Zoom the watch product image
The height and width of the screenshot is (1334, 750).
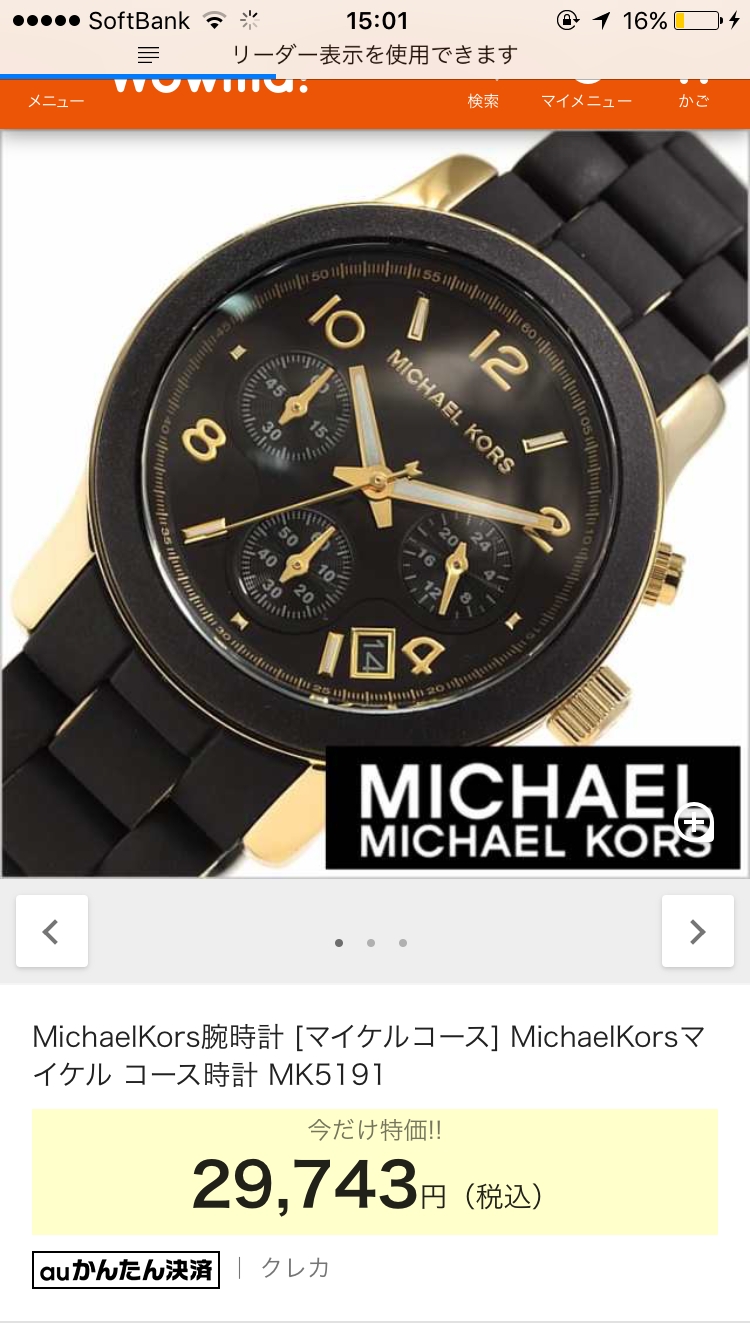pyautogui.click(x=694, y=823)
